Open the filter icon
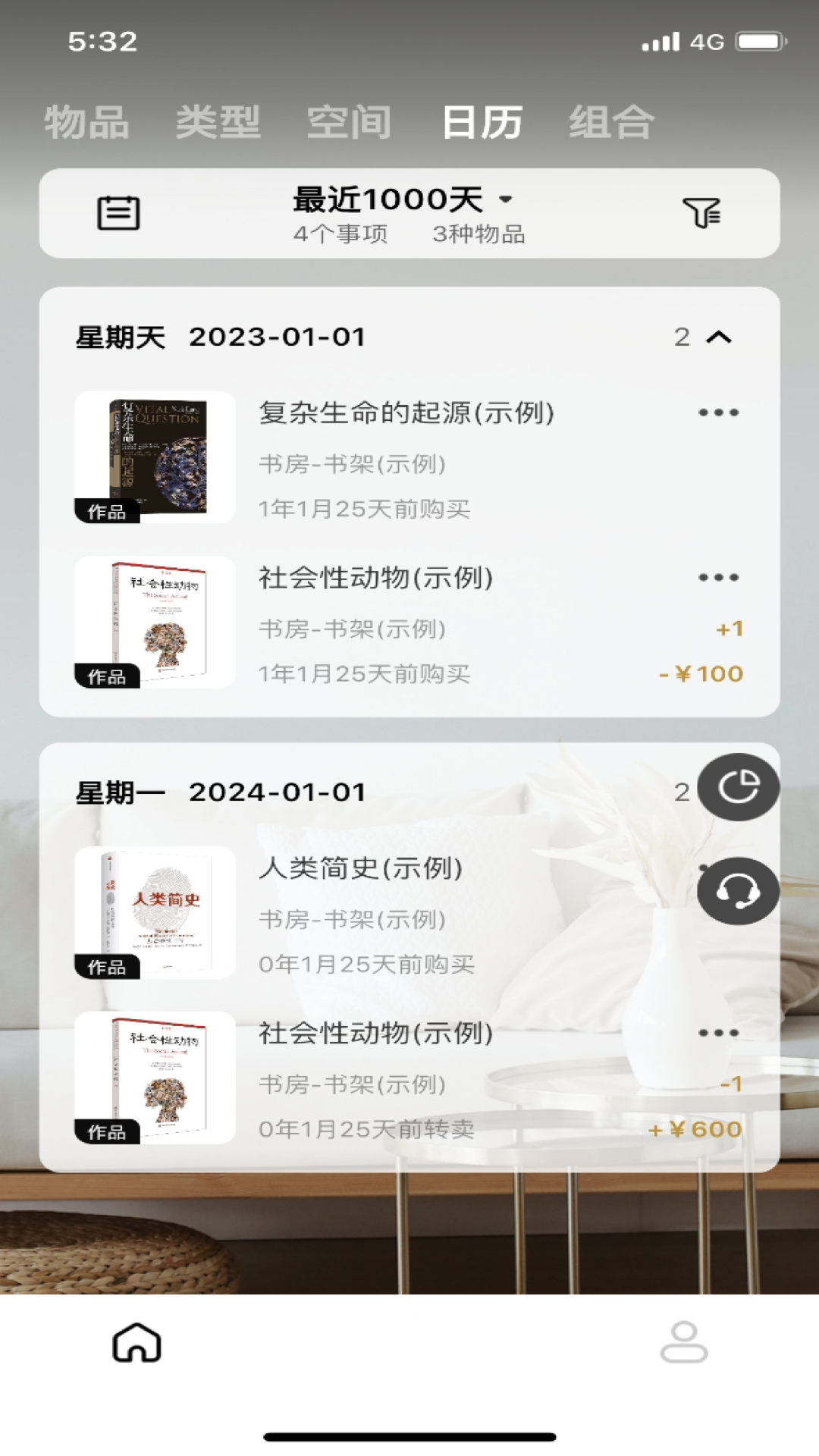The image size is (819, 1456). click(701, 213)
